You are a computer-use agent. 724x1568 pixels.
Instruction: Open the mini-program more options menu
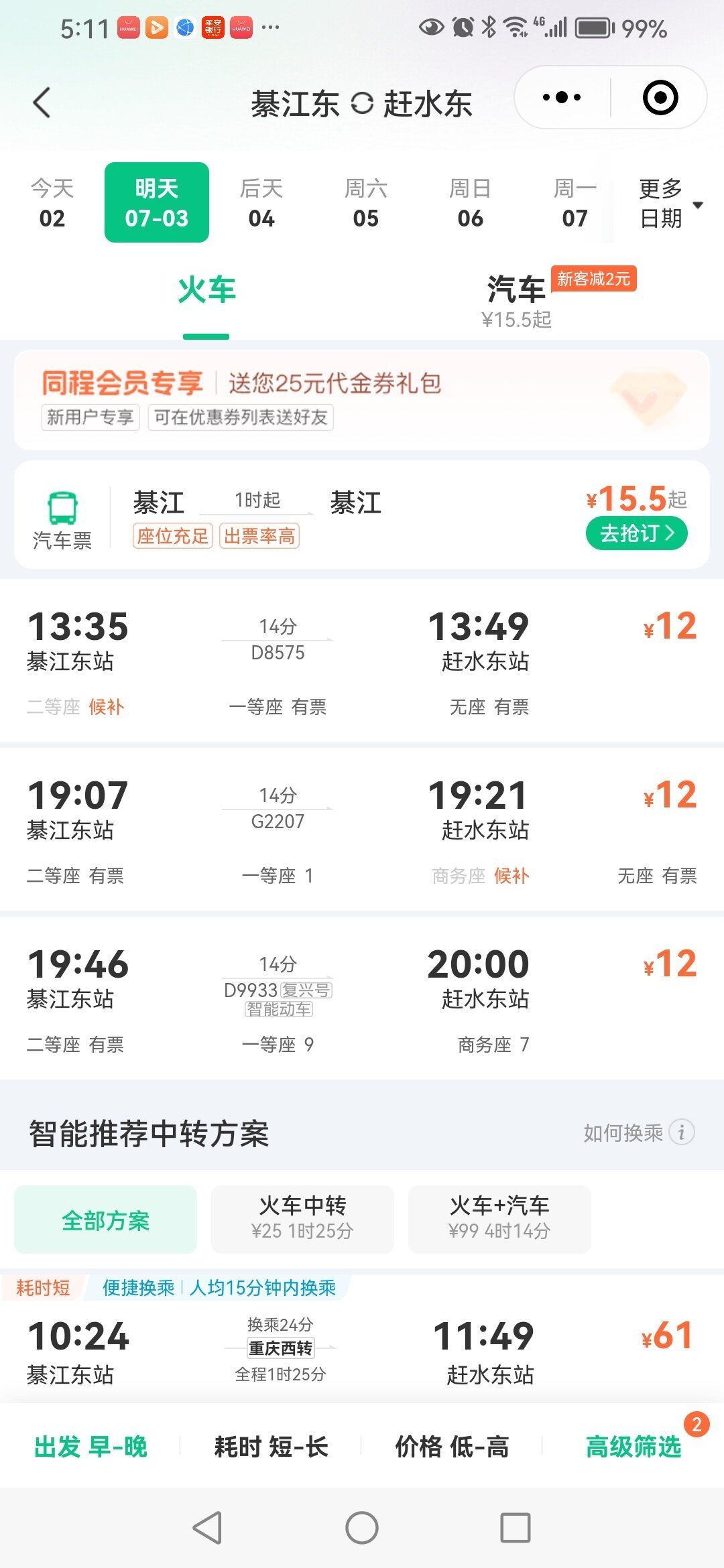coord(562,98)
